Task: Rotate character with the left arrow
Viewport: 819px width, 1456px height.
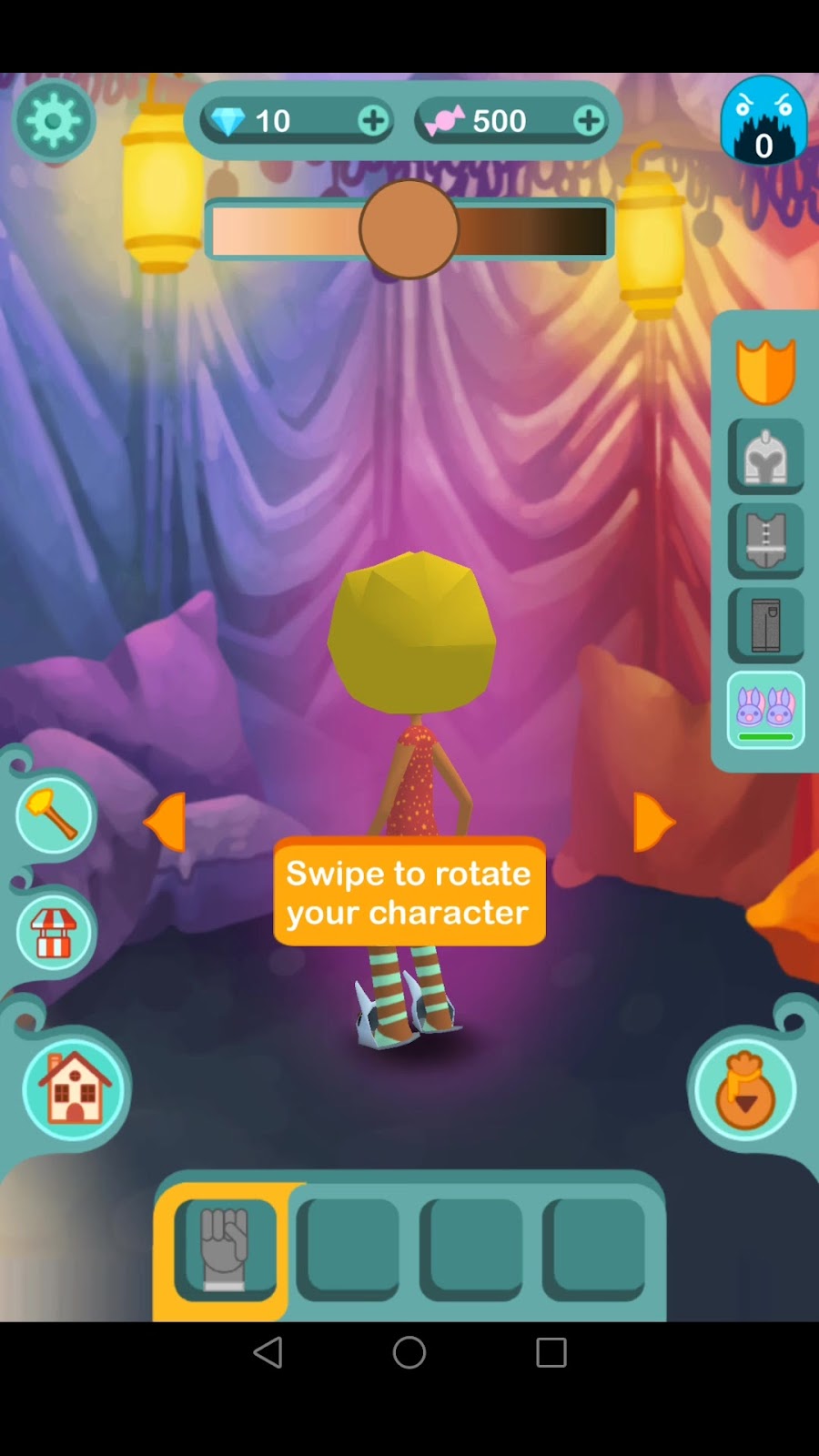Action: (x=167, y=822)
